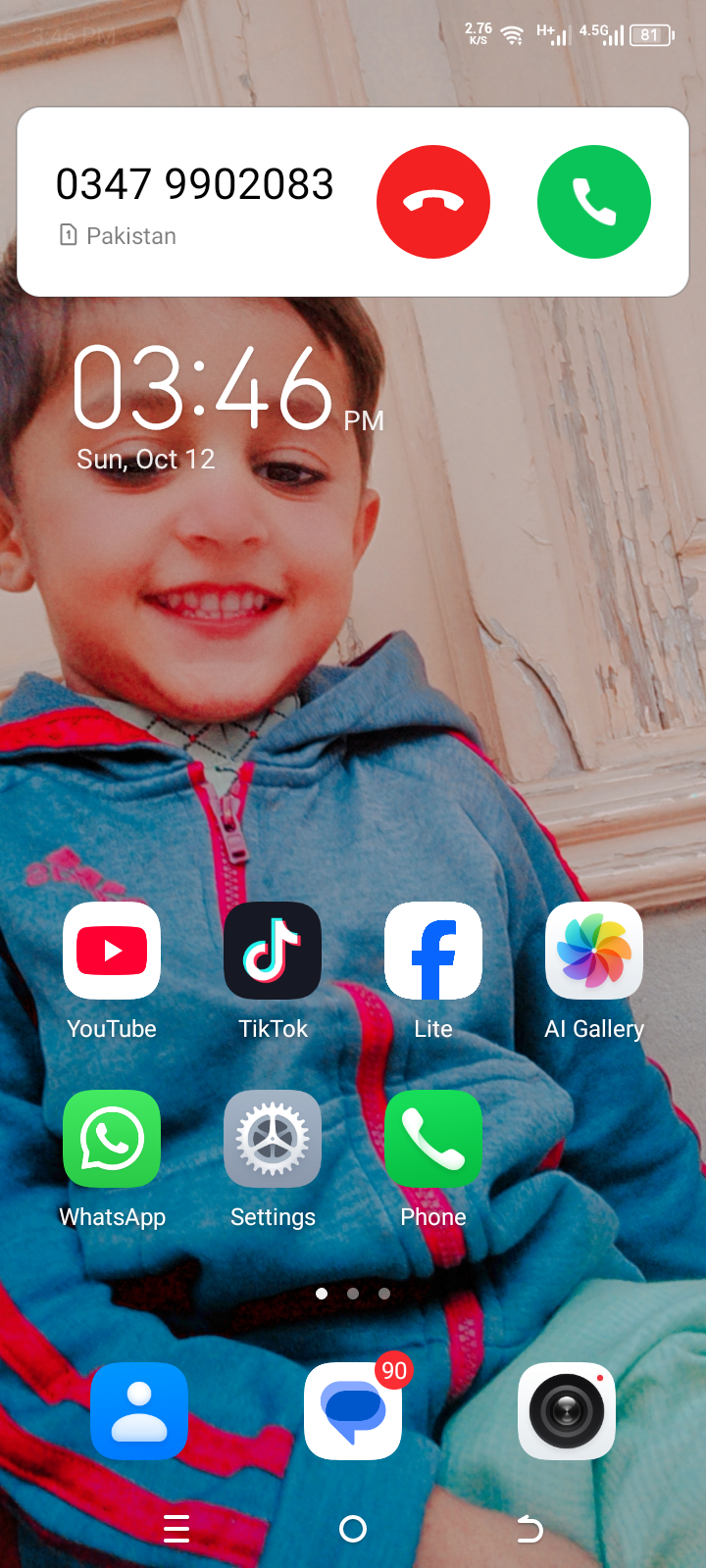Open Messages with 90 unread badge

click(353, 1411)
